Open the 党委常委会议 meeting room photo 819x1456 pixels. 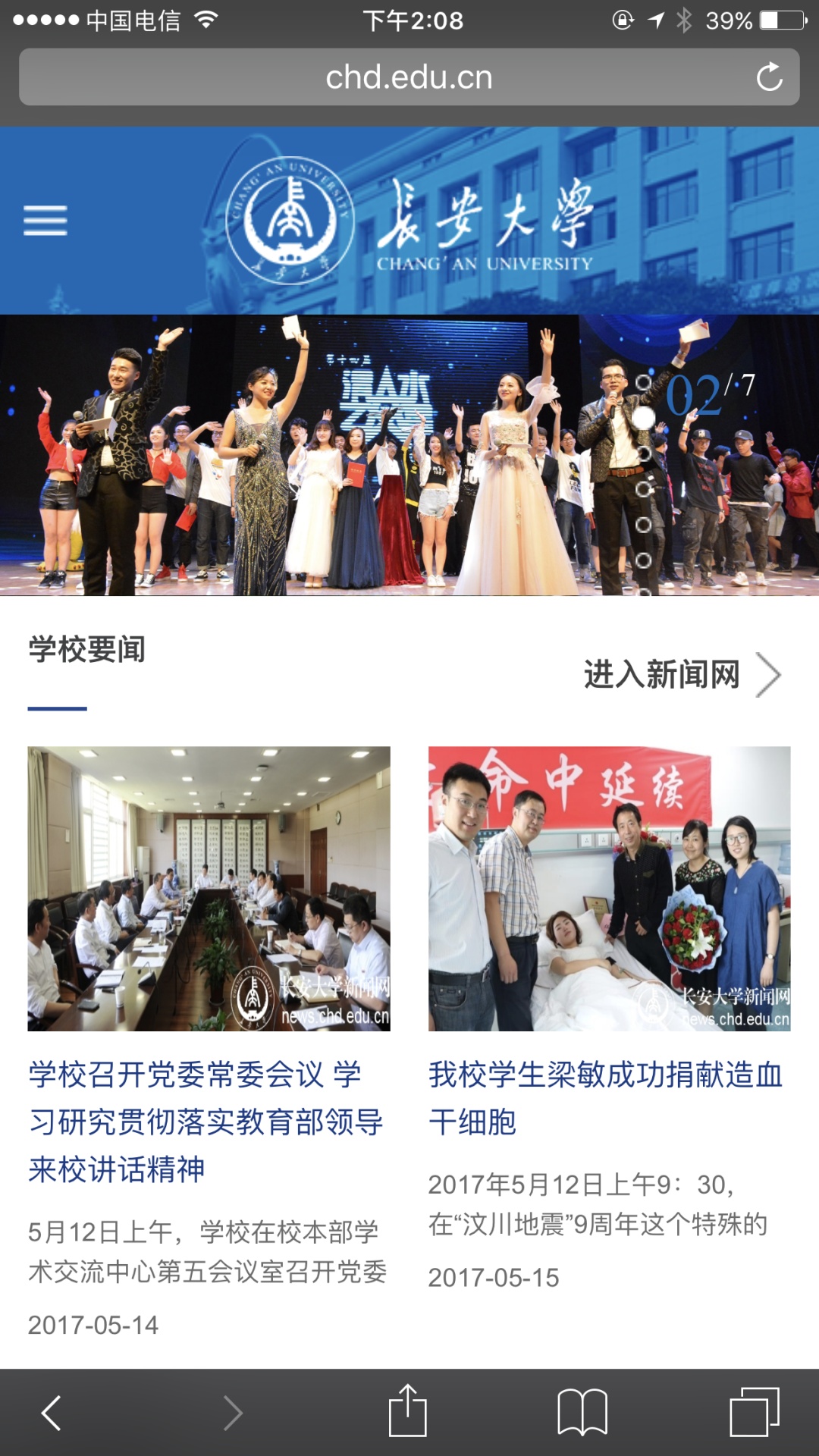click(209, 888)
